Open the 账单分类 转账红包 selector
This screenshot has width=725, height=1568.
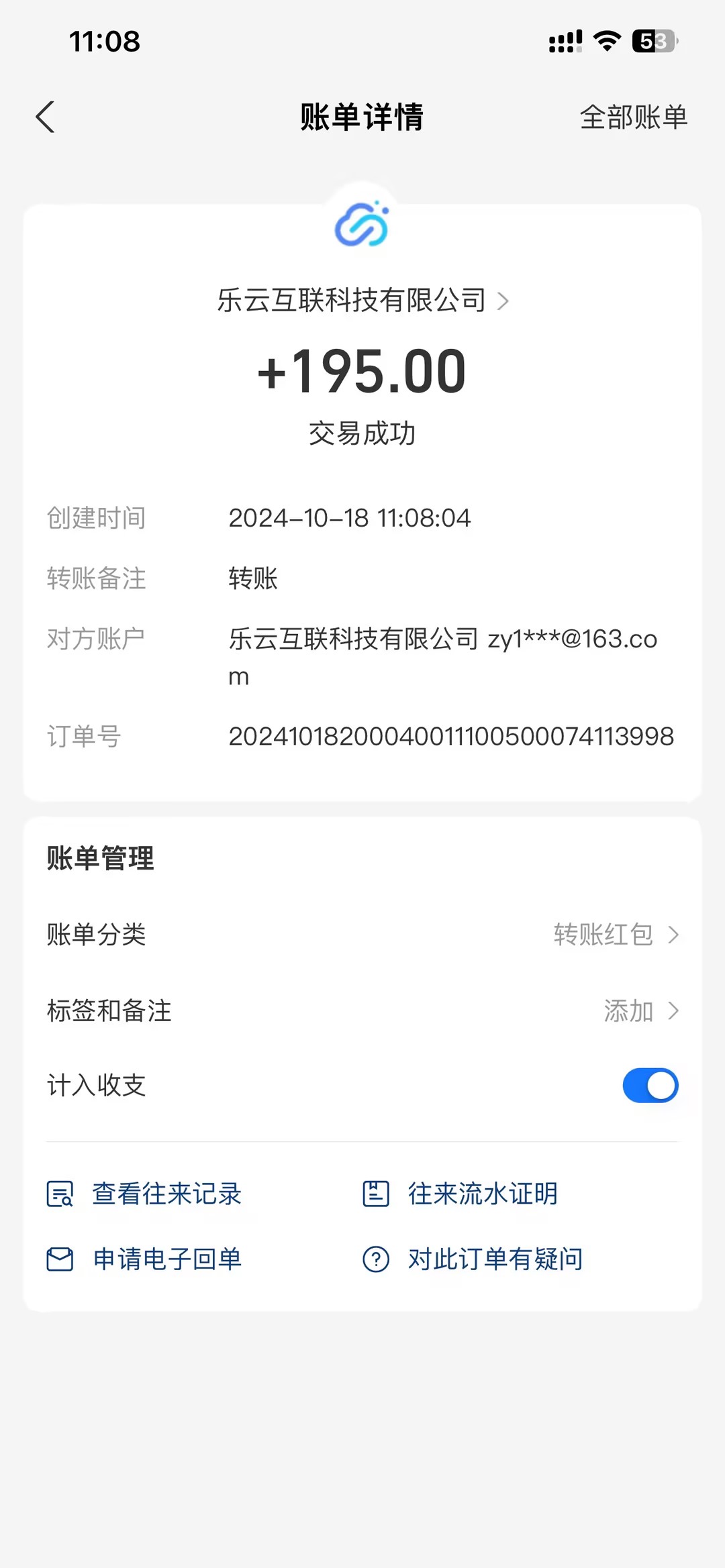click(613, 935)
